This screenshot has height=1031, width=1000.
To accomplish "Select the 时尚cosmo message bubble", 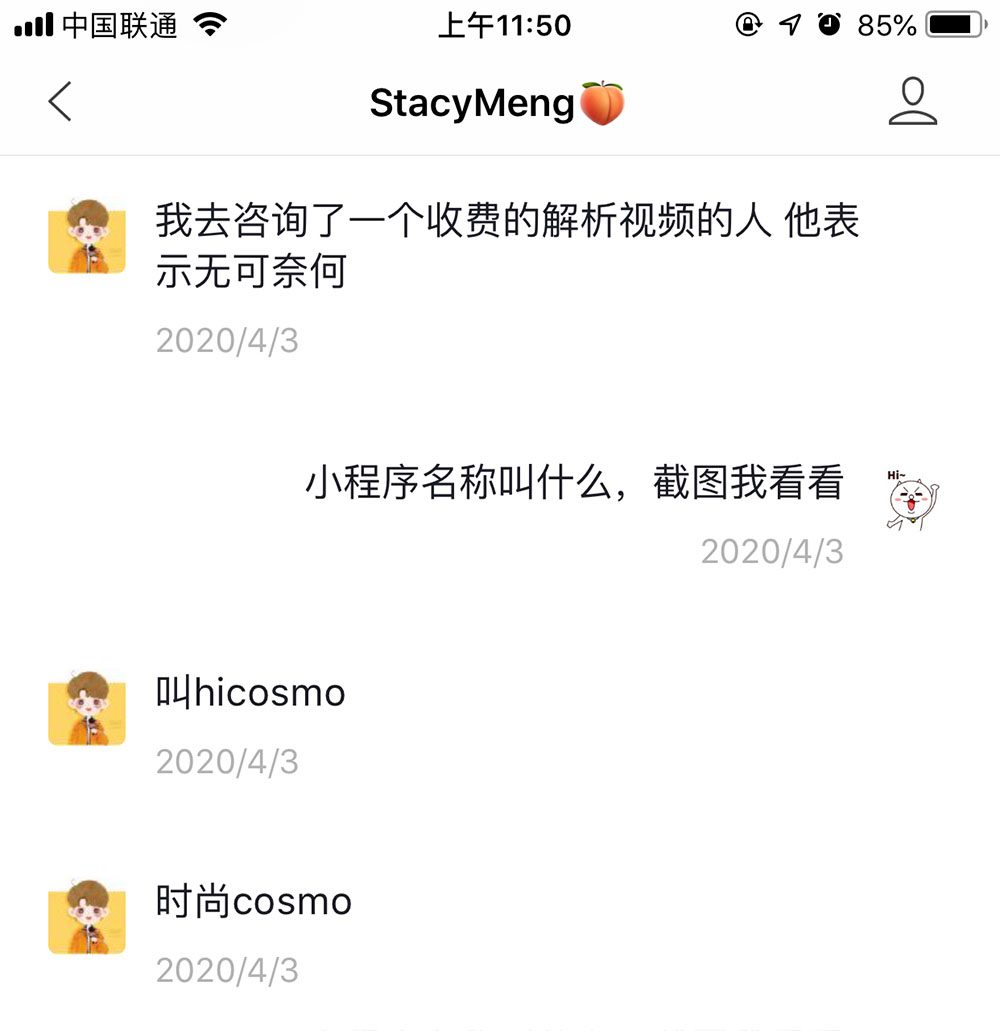I will (x=252, y=902).
